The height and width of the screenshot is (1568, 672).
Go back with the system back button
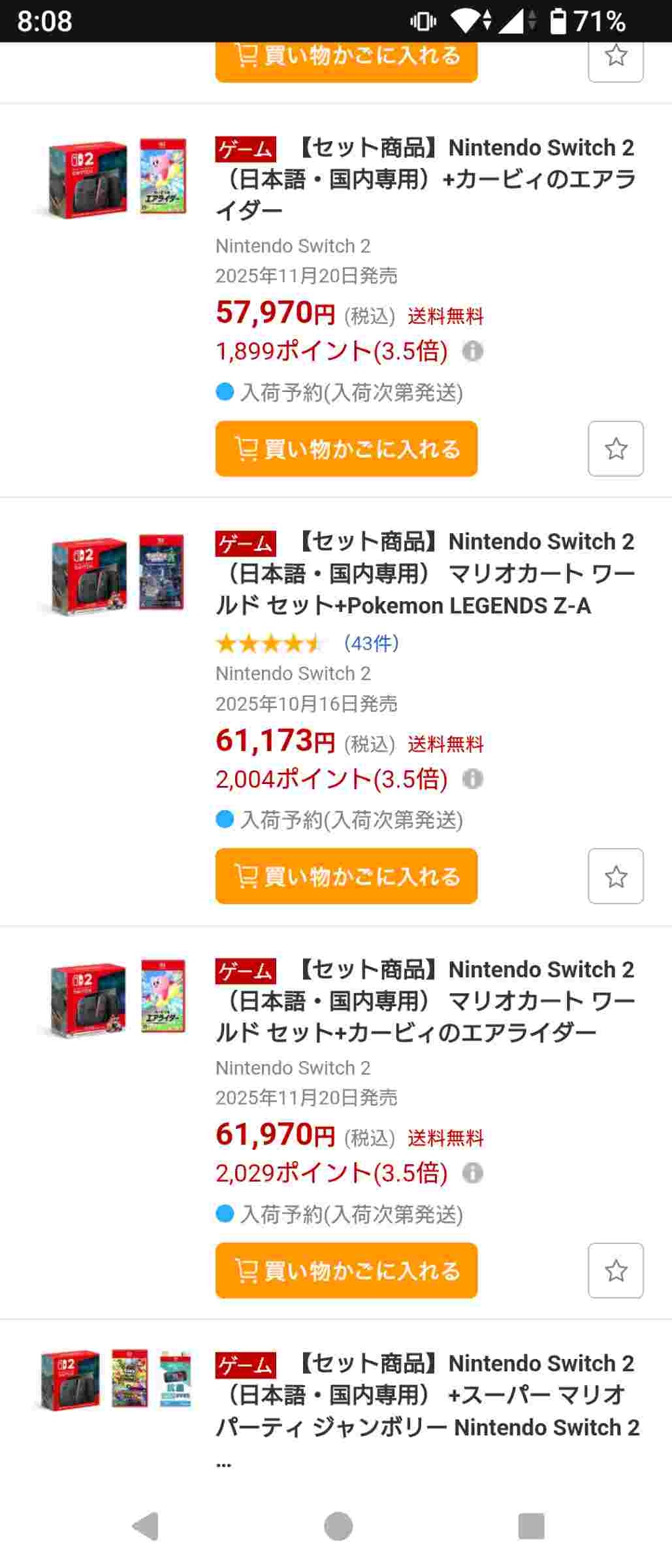[x=146, y=1527]
